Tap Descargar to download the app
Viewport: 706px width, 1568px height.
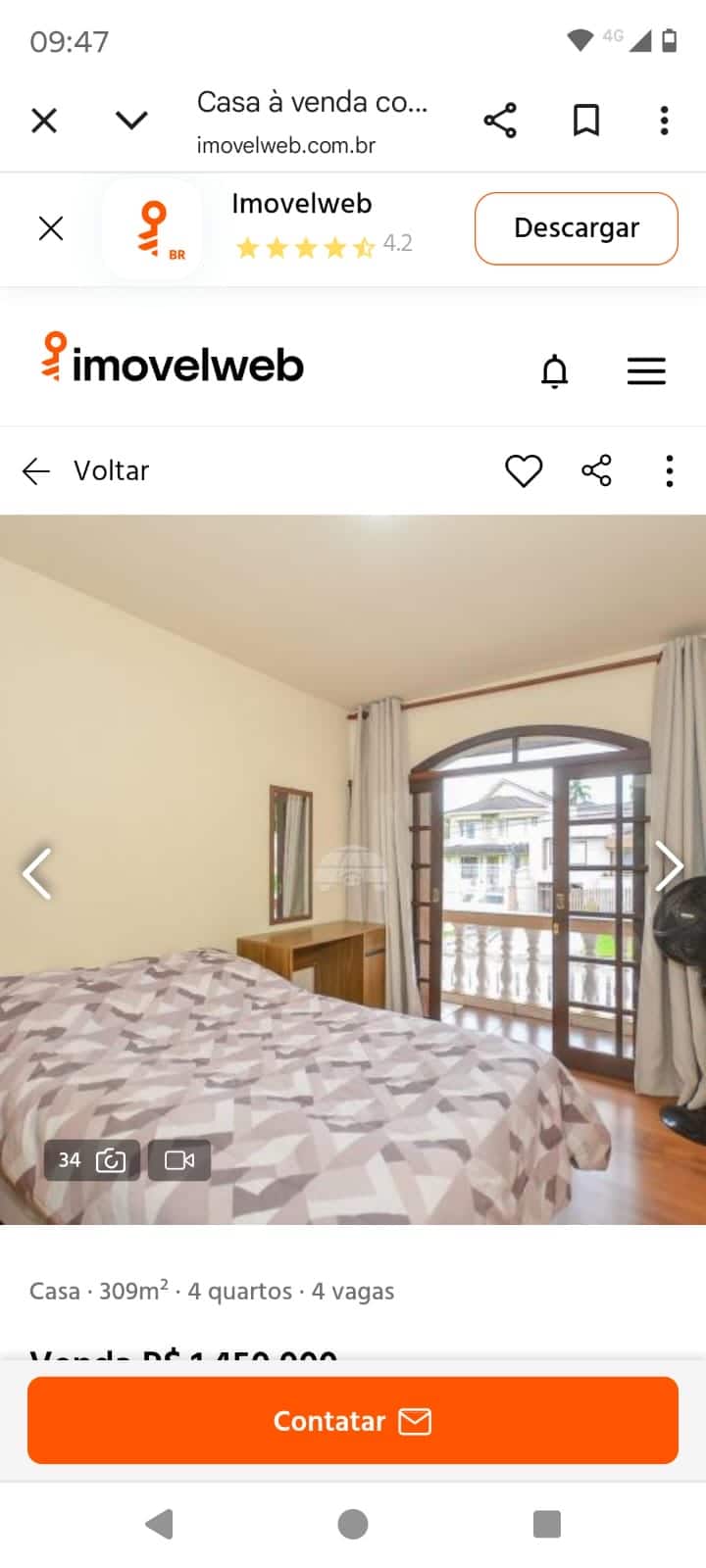click(577, 228)
